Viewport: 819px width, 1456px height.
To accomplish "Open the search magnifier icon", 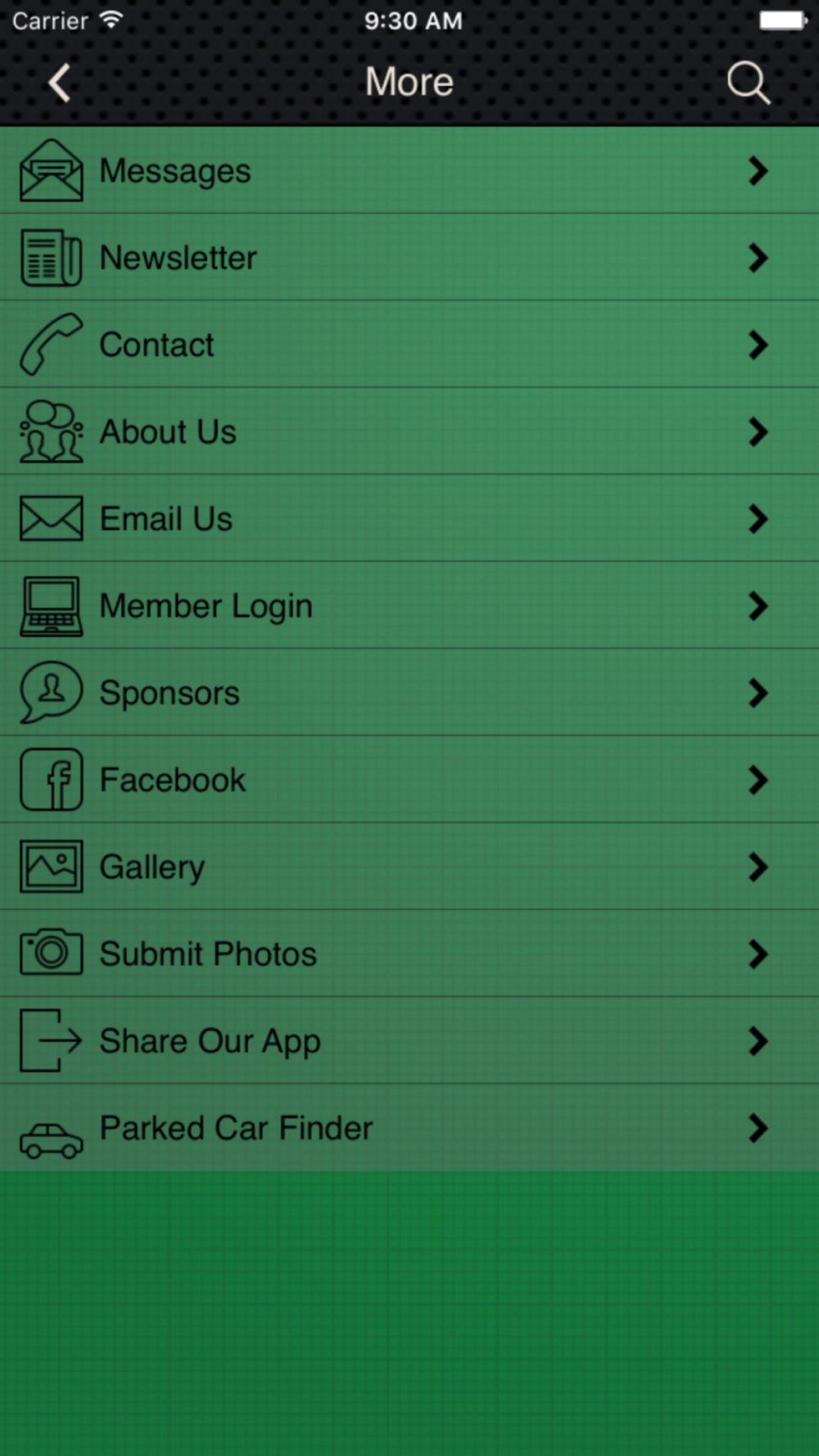I will click(749, 83).
